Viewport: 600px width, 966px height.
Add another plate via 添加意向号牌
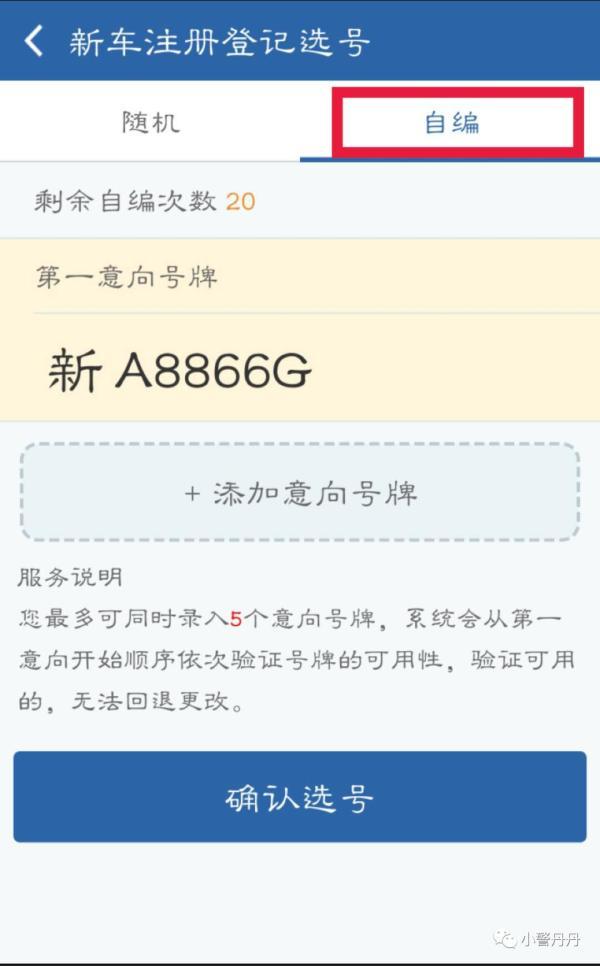pyautogui.click(x=301, y=492)
